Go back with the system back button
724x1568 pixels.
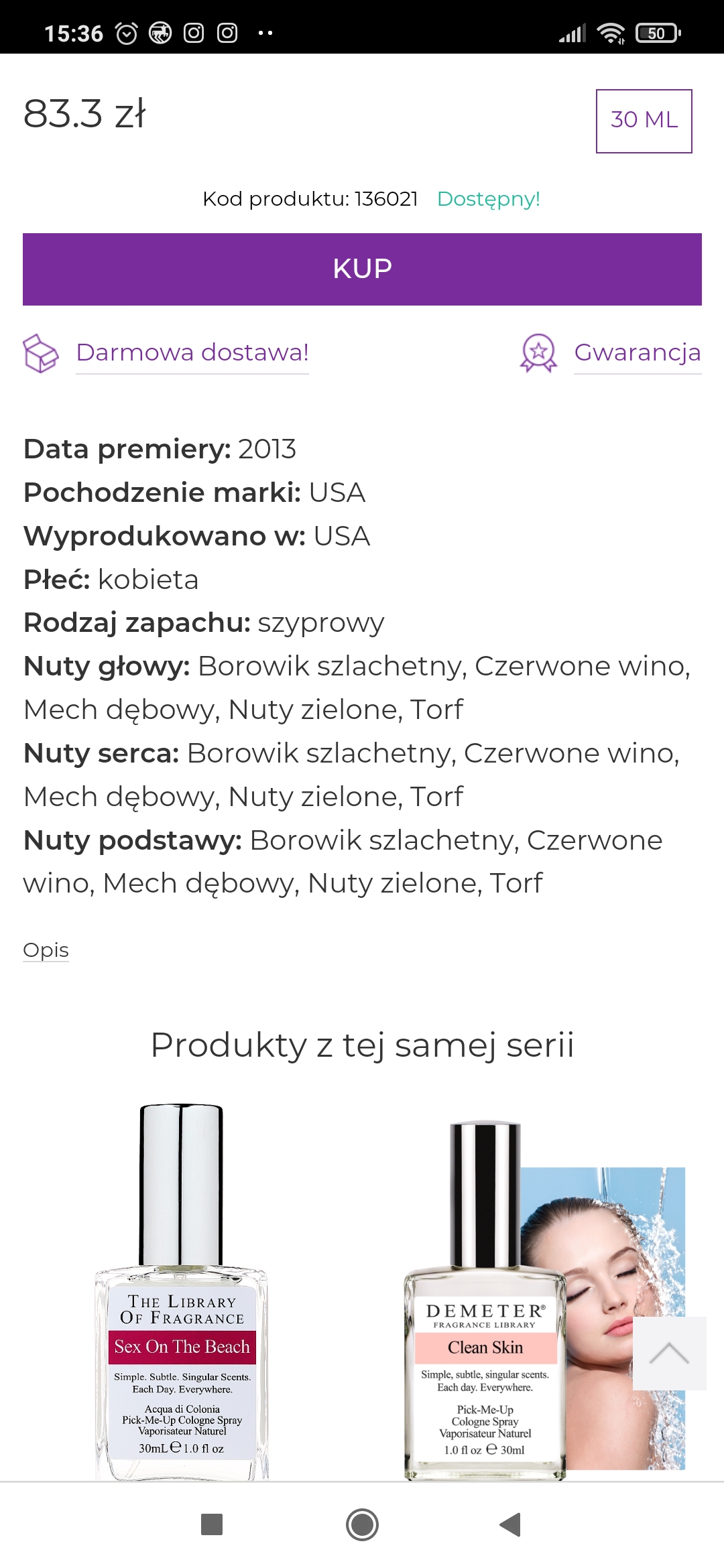tap(511, 1524)
